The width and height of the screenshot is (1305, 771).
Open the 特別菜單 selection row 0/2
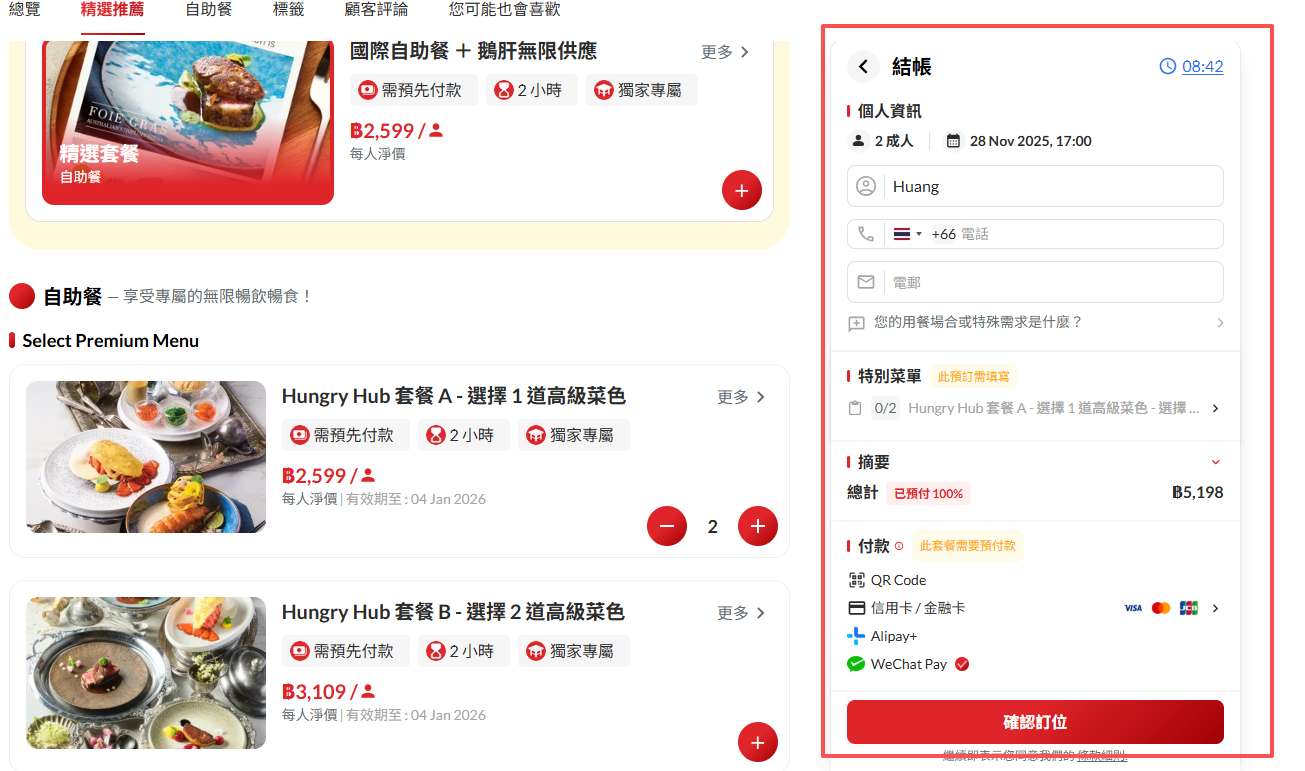coord(1035,408)
